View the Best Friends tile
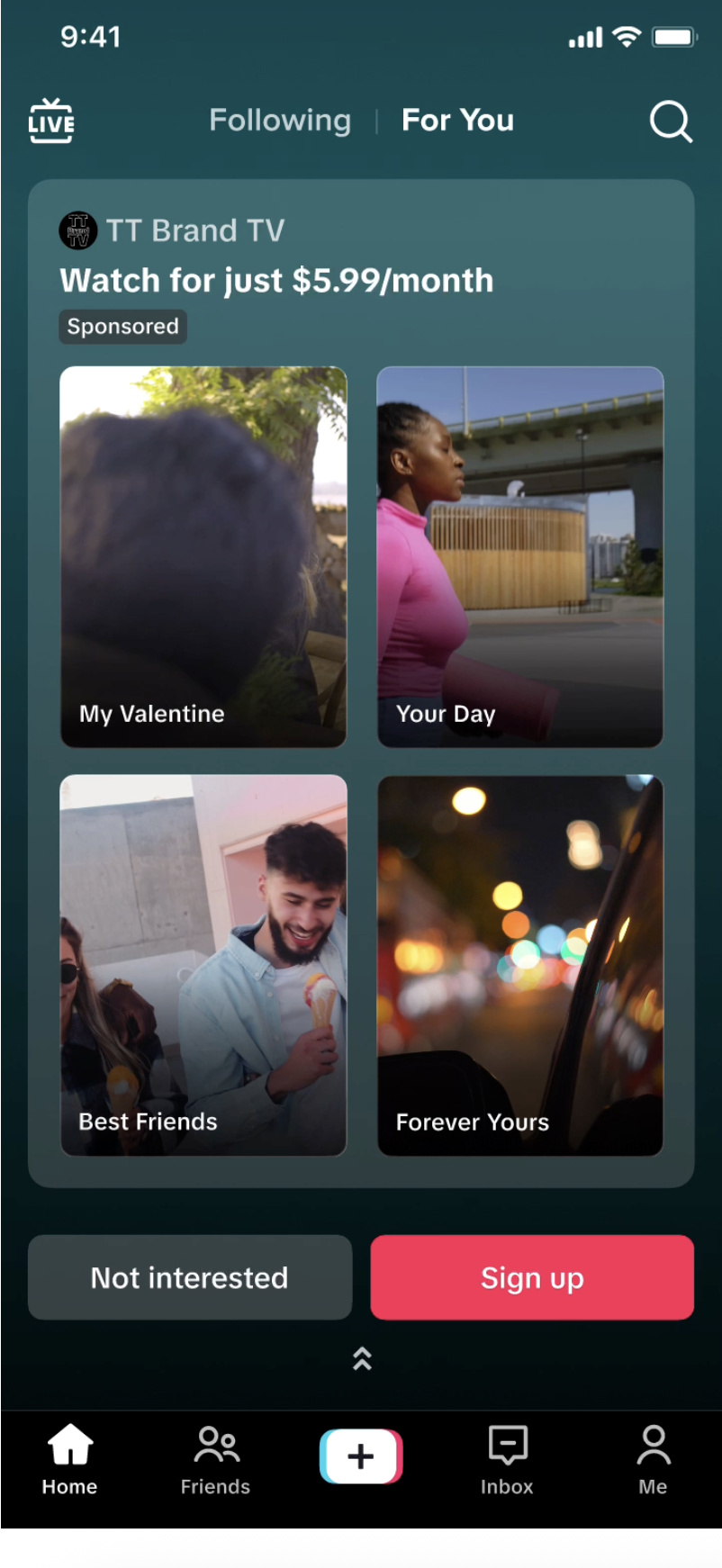The width and height of the screenshot is (722, 1568). (x=203, y=965)
